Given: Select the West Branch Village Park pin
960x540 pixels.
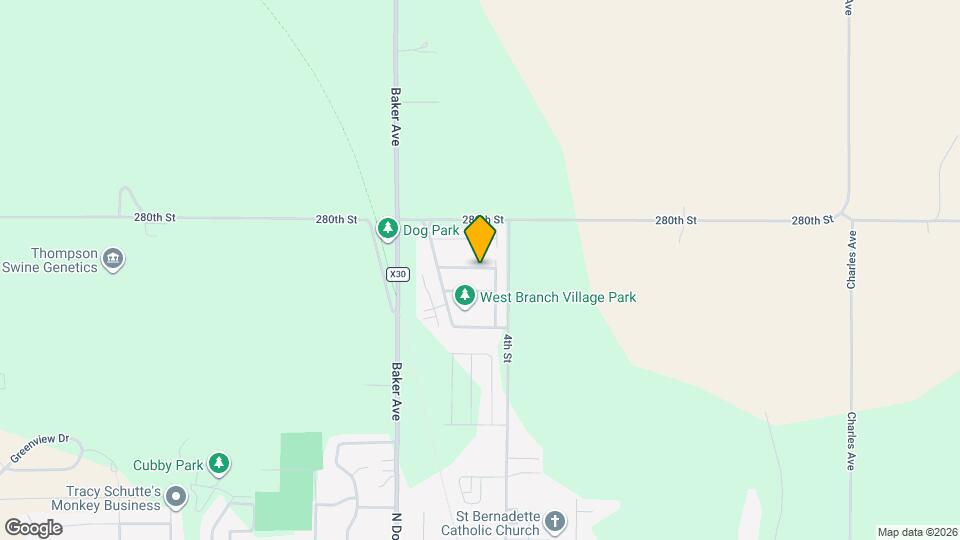Looking at the screenshot, I should click(464, 296).
